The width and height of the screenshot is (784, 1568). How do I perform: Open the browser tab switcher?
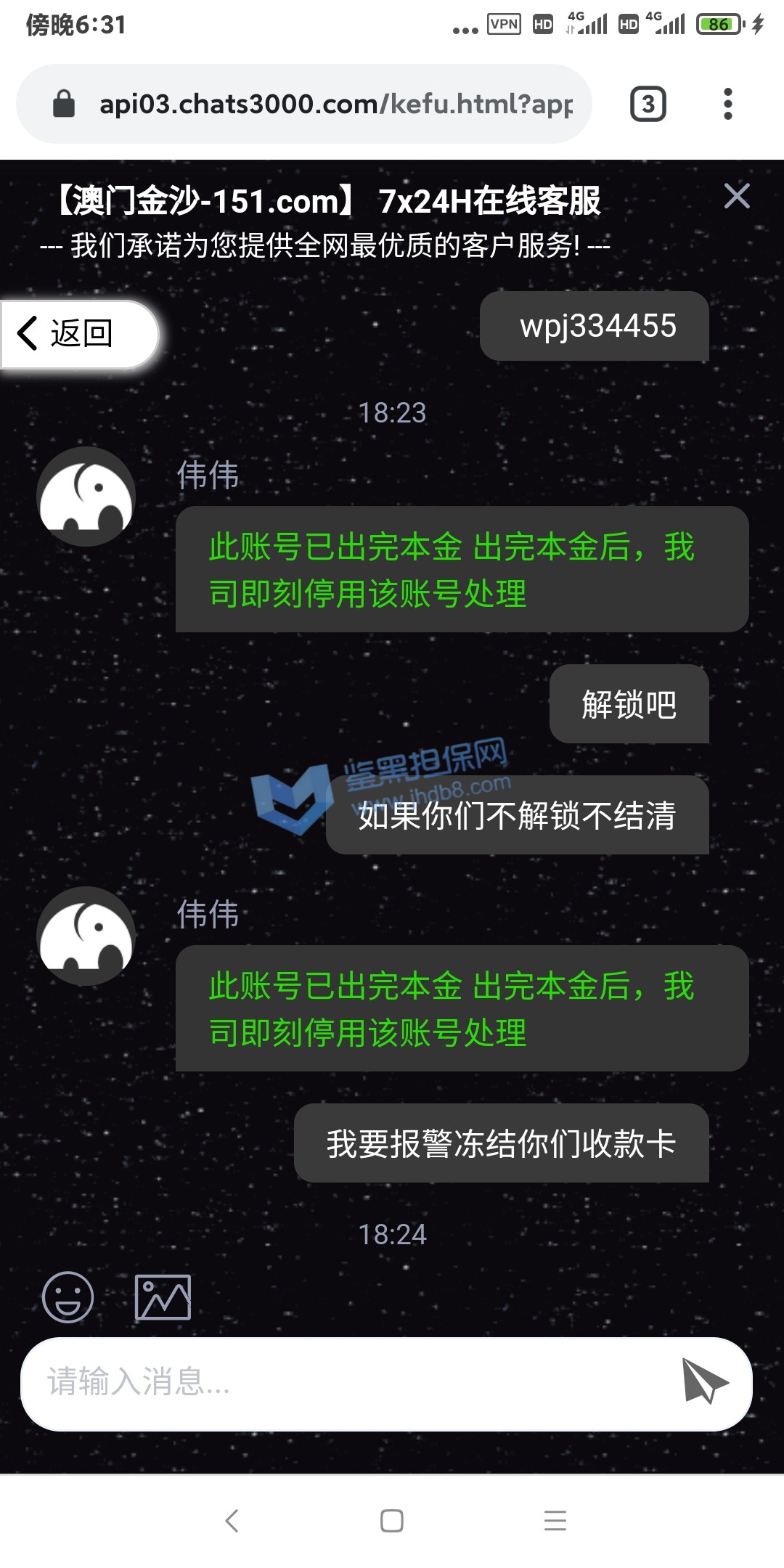point(648,104)
